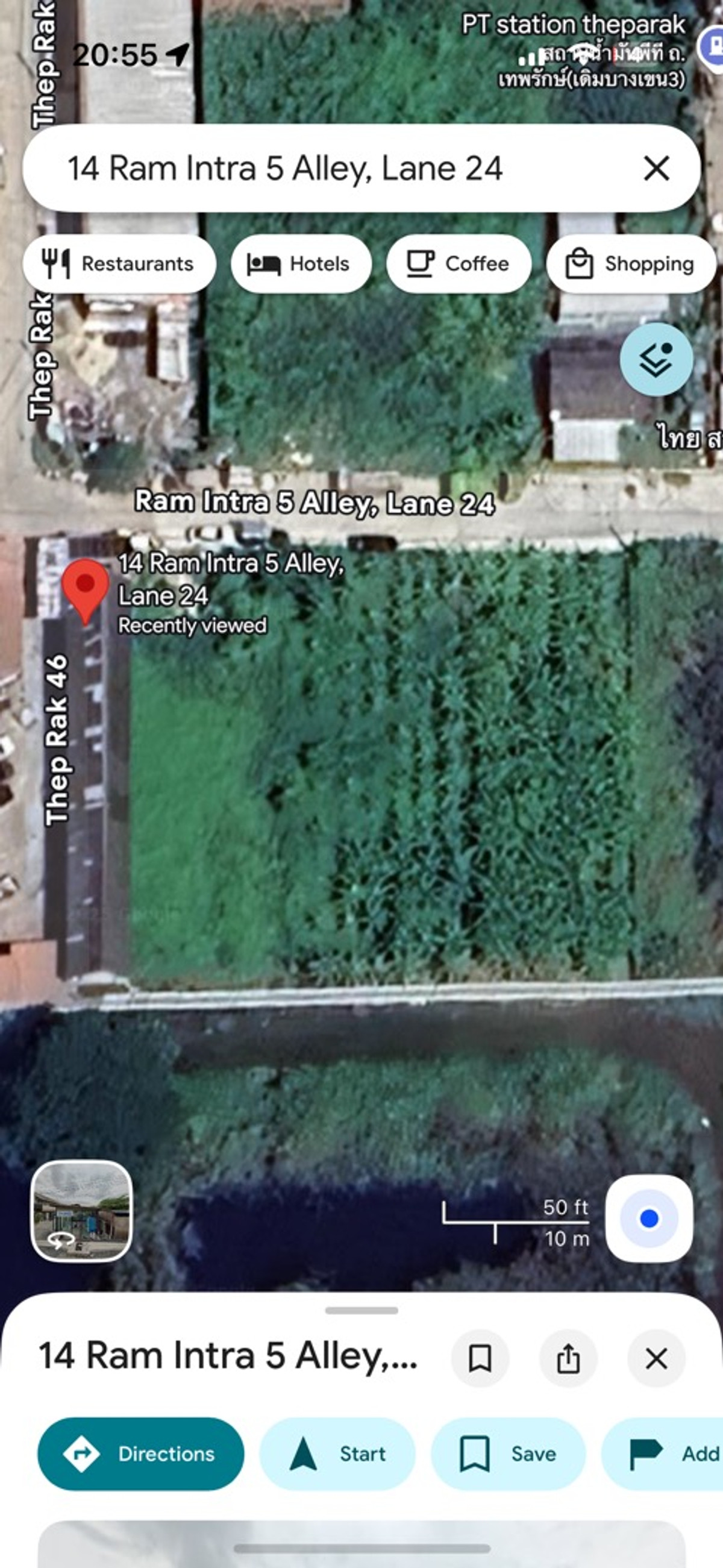
Task: Choose the Coffee chip
Action: coord(459,263)
